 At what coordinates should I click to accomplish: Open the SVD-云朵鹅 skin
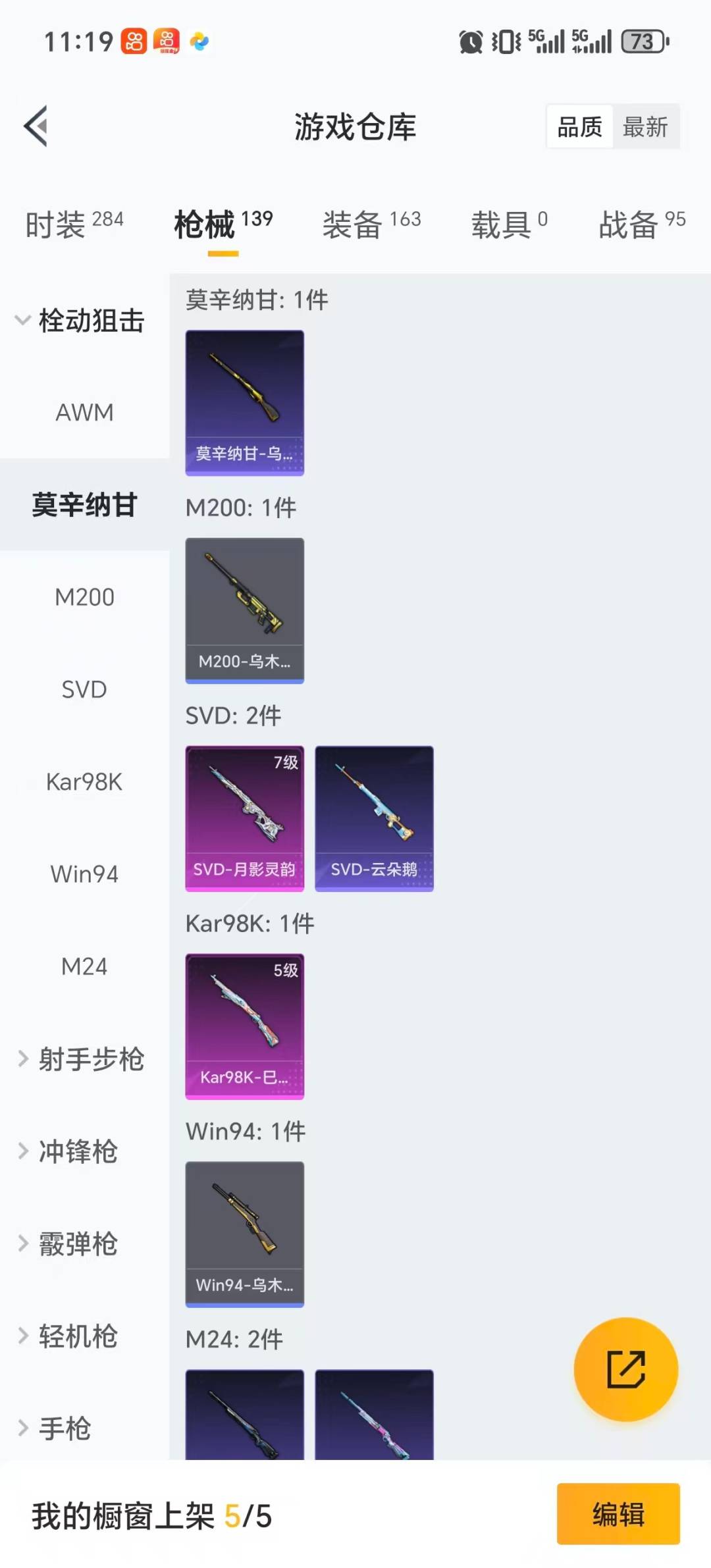pos(373,818)
